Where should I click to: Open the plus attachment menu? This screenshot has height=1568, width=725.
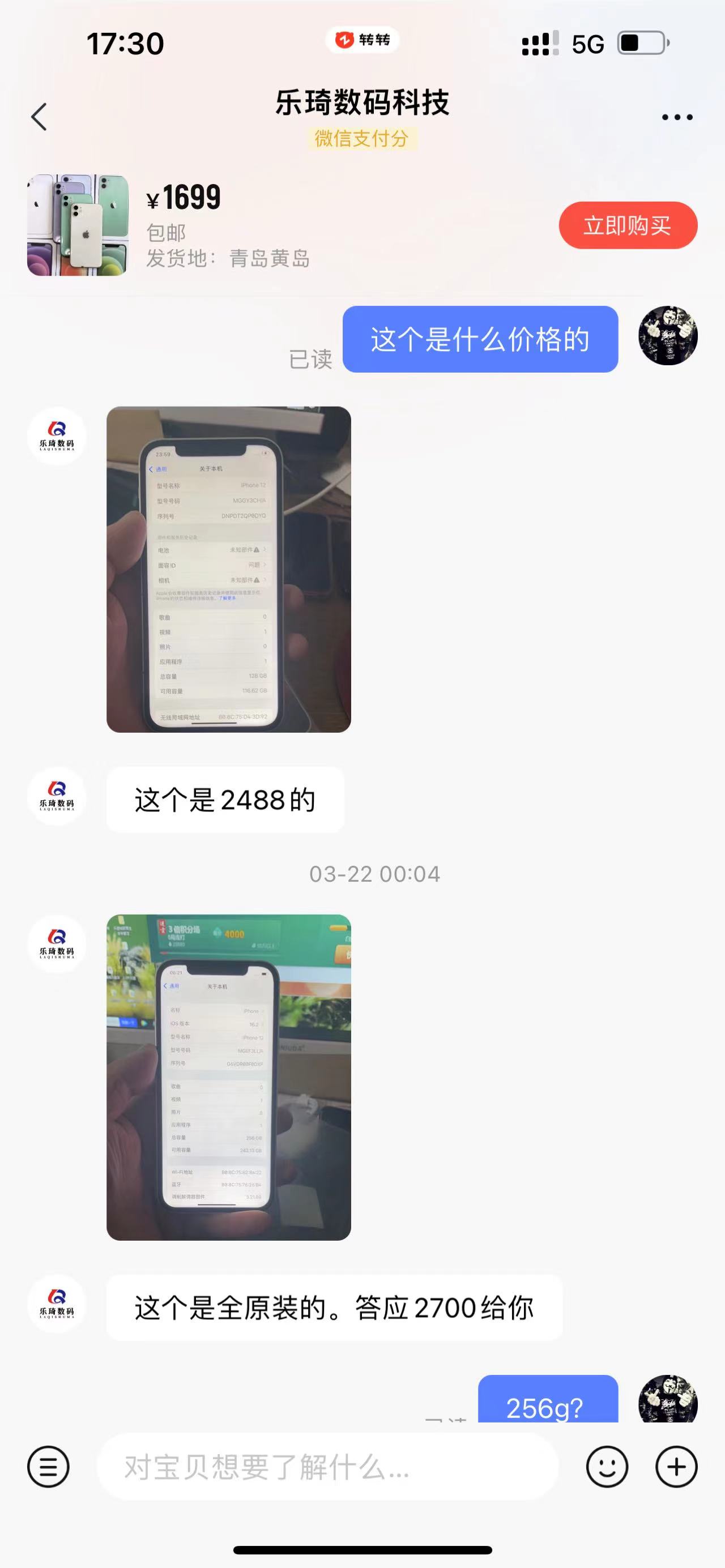coord(676,1467)
